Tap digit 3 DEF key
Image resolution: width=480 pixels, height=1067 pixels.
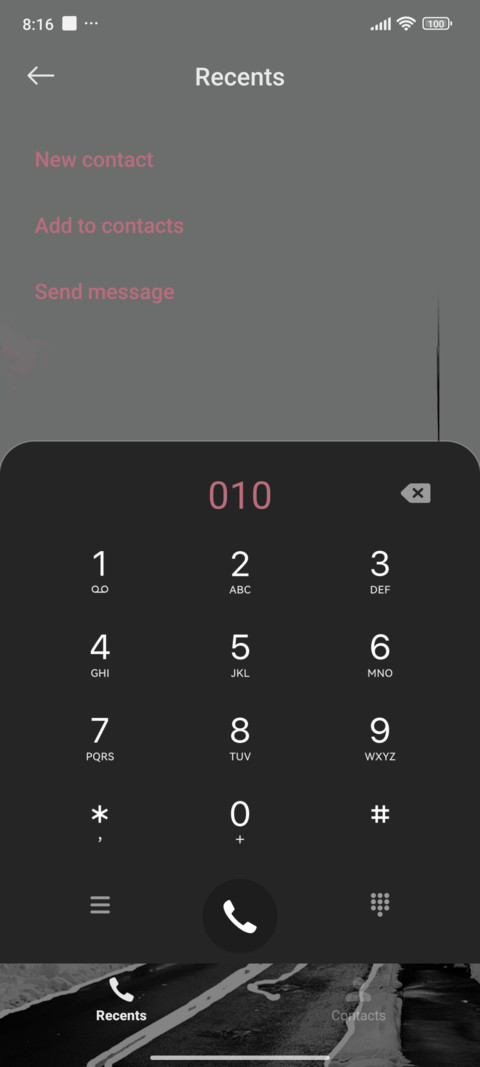tap(380, 573)
